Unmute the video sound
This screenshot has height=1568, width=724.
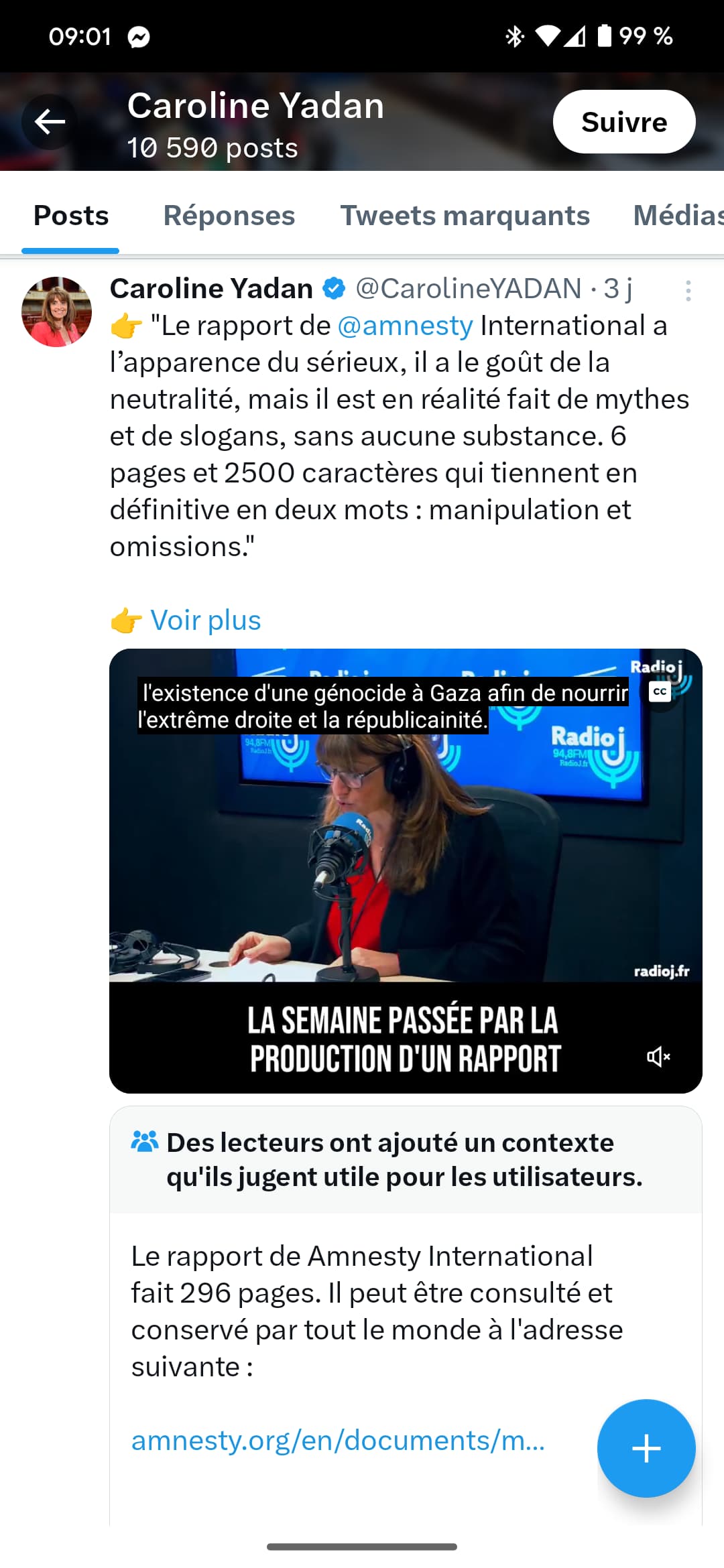pyautogui.click(x=658, y=1057)
